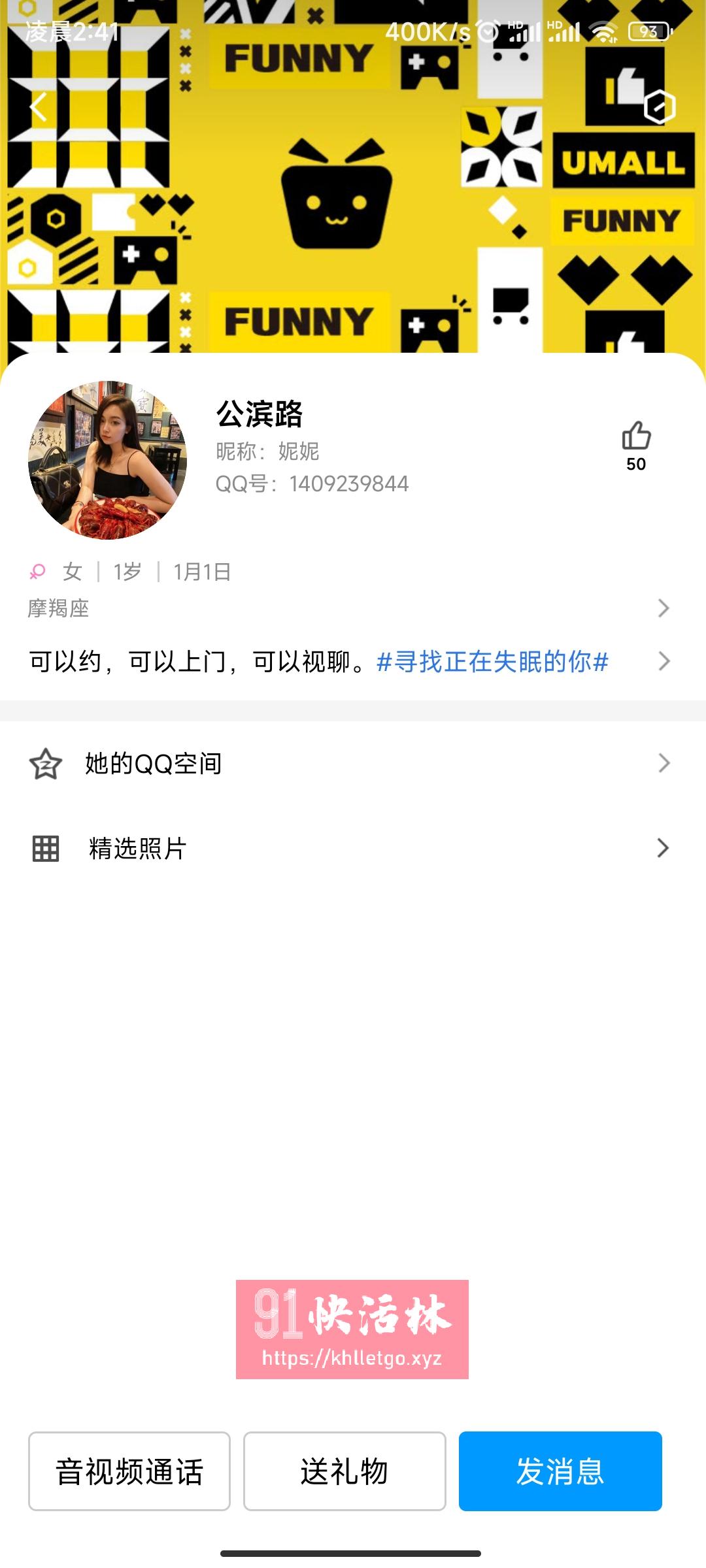This screenshot has height=1568, width=706.
Task: Open the #寻找正在失眠的你# hashtag link
Action: click(x=492, y=662)
